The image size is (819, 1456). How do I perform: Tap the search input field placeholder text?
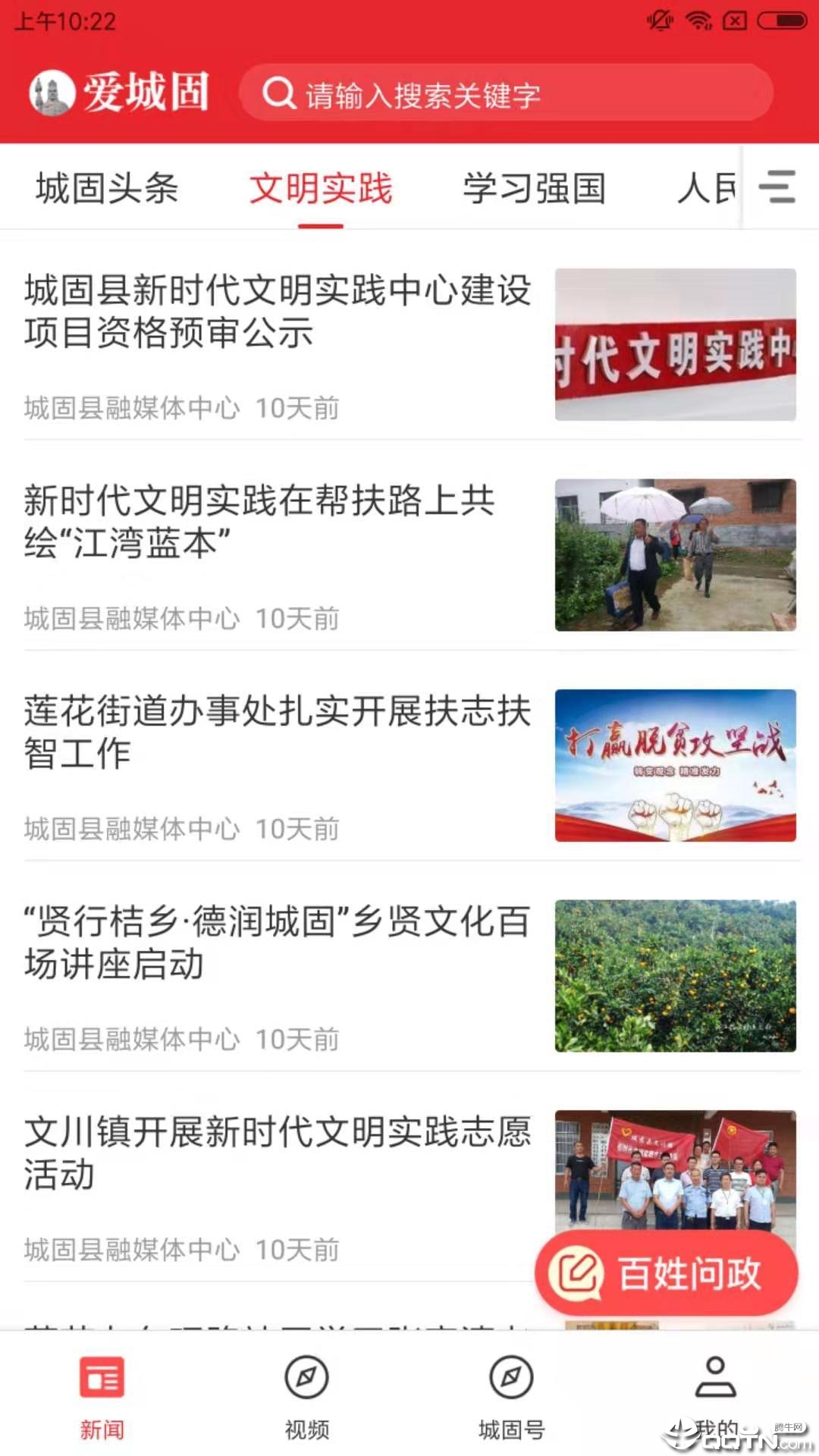pos(422,93)
